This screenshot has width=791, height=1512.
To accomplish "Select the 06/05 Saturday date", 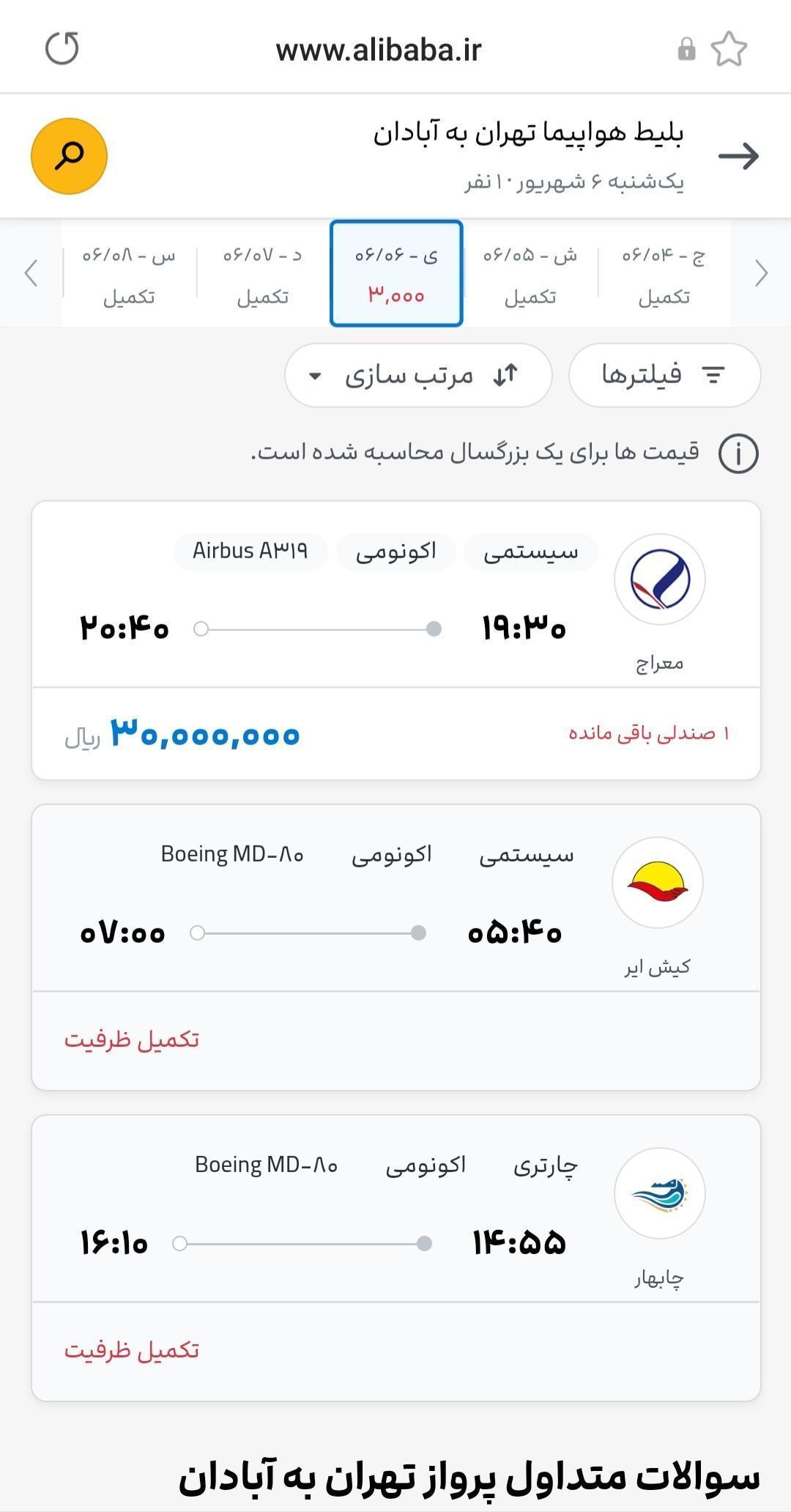I will tap(530, 273).
